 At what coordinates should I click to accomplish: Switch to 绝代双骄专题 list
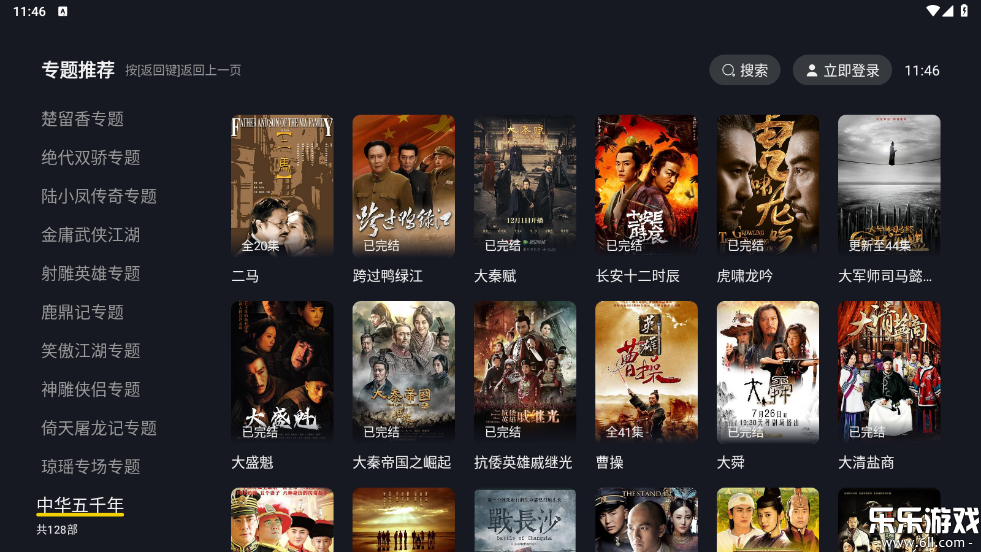point(90,158)
